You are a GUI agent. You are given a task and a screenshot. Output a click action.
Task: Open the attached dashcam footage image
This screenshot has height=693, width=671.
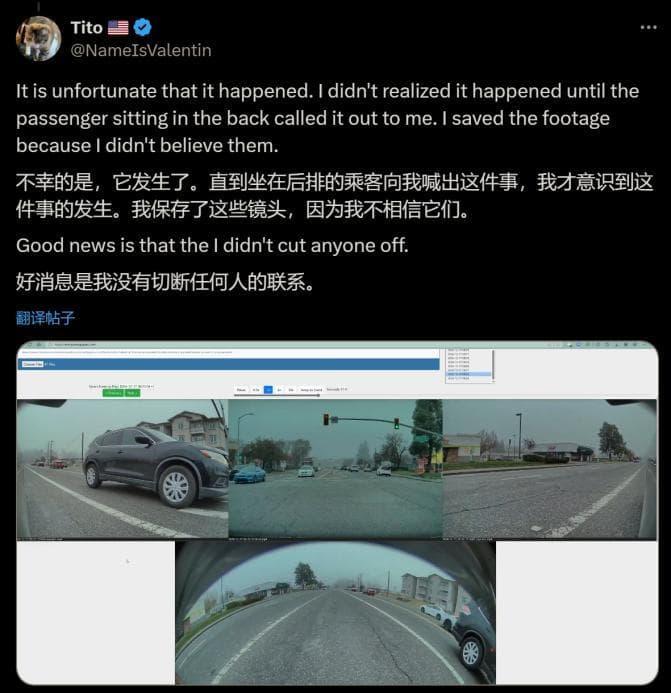pyautogui.click(x=336, y=513)
